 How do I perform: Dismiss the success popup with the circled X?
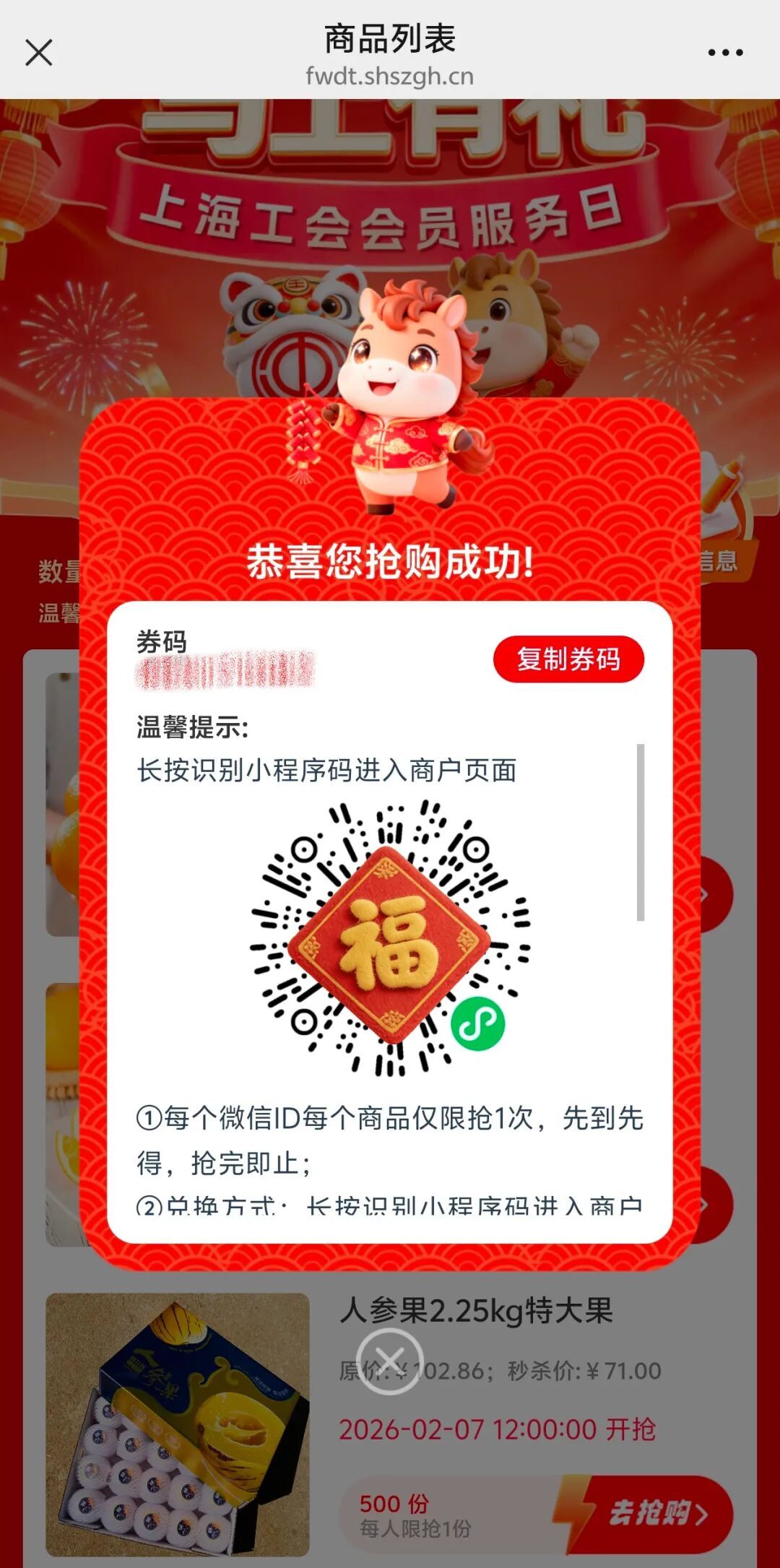click(x=389, y=1361)
